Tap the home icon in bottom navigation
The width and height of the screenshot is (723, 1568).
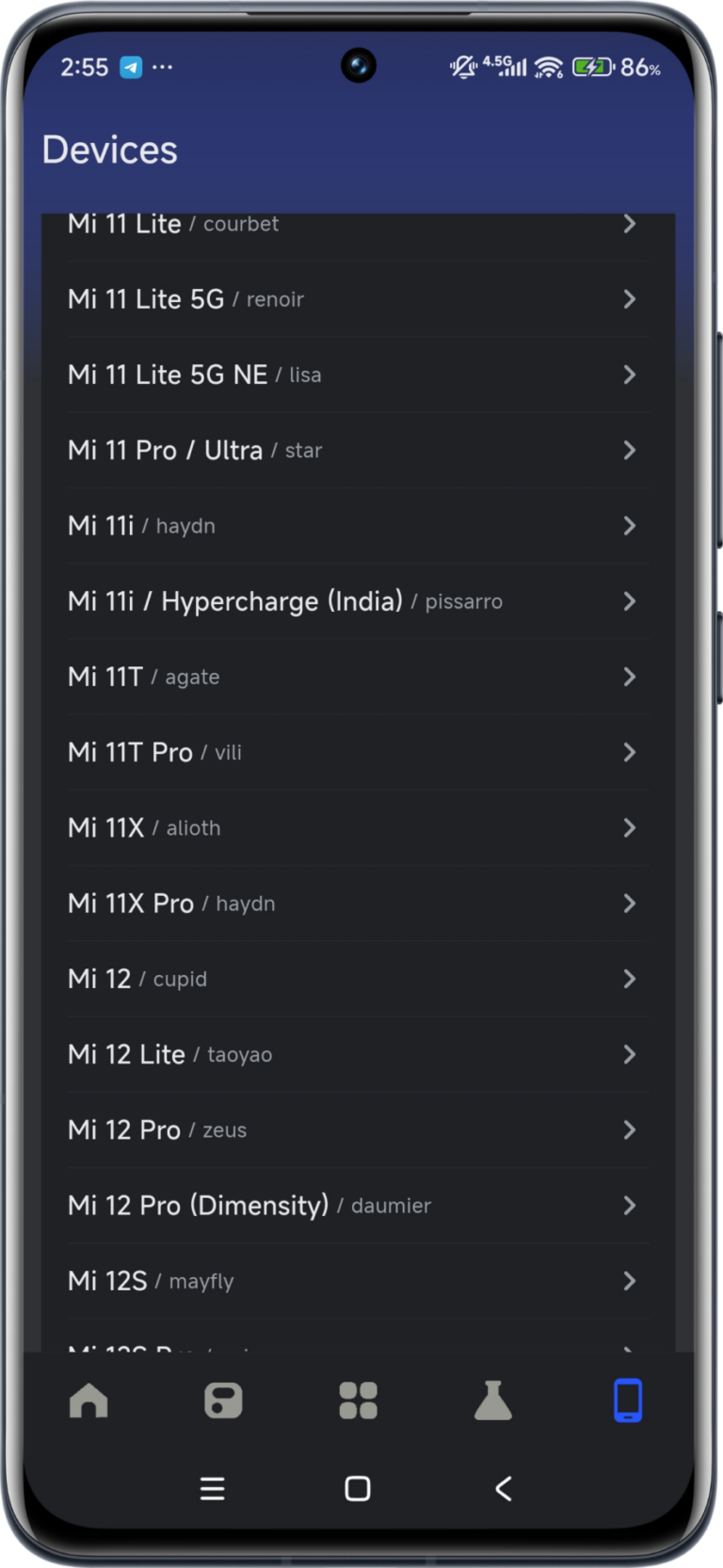click(89, 1400)
